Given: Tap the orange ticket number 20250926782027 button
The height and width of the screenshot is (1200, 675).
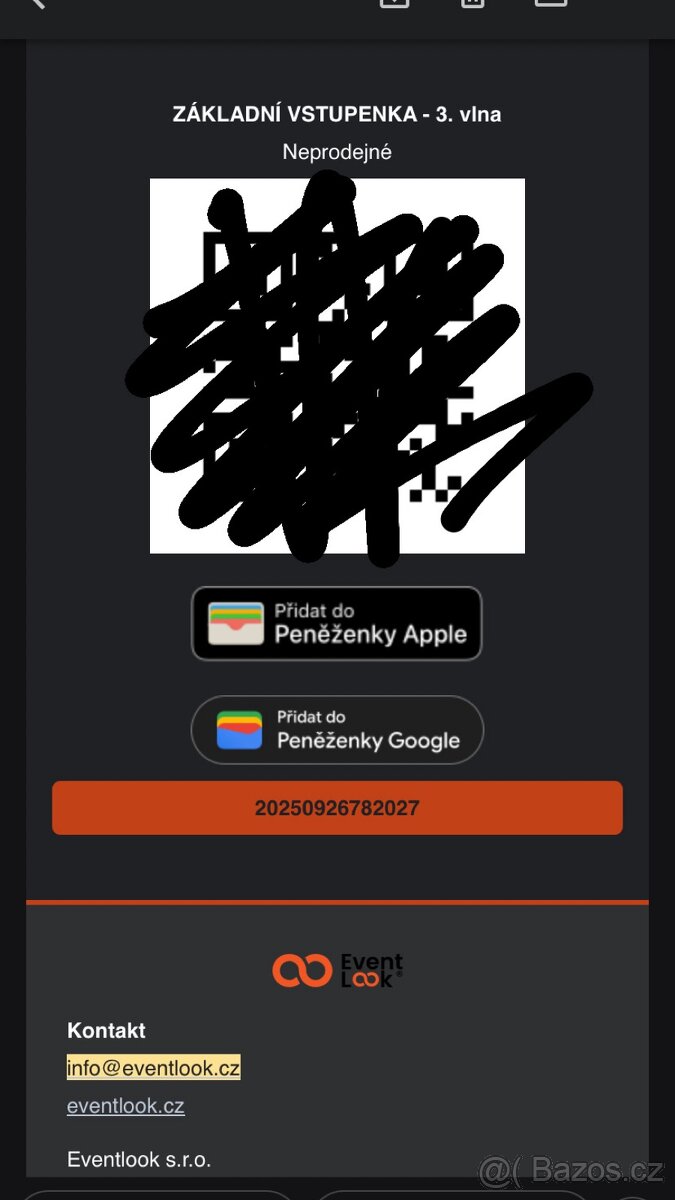Looking at the screenshot, I should [337, 808].
